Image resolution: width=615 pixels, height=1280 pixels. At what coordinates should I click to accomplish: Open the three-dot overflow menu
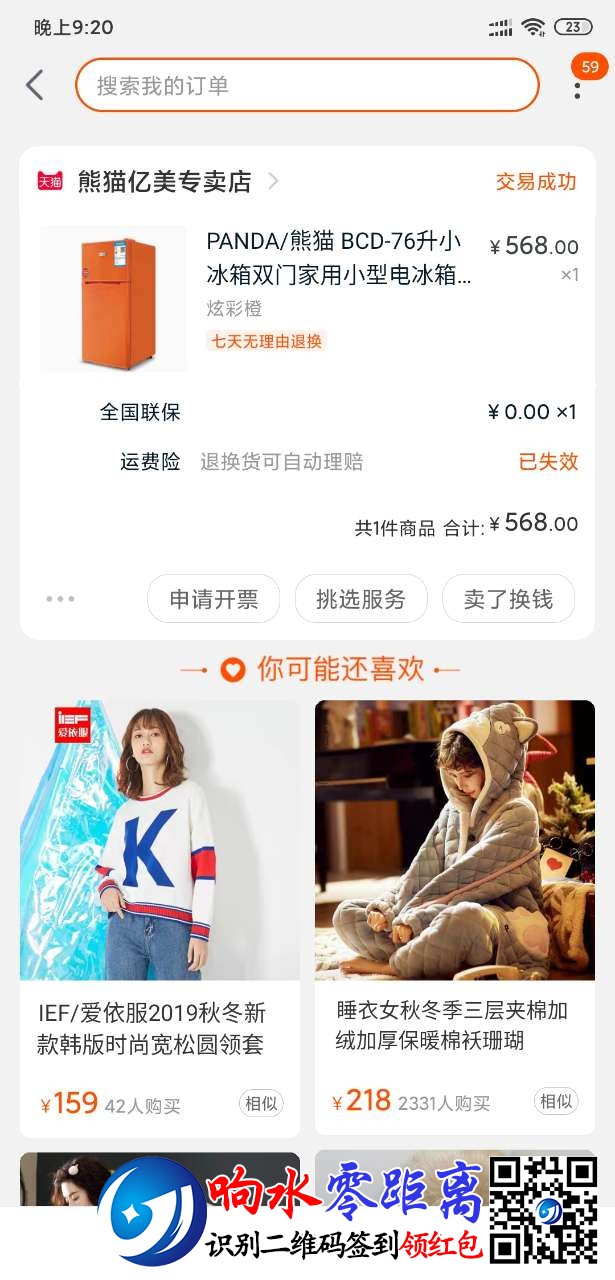pyautogui.click(x=578, y=89)
